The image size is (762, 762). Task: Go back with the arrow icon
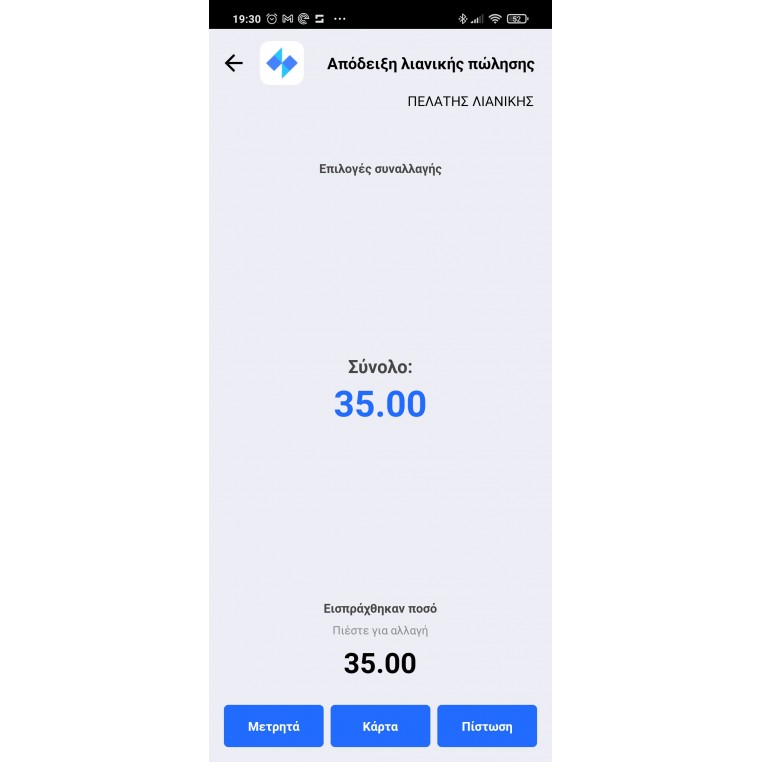pyautogui.click(x=234, y=64)
